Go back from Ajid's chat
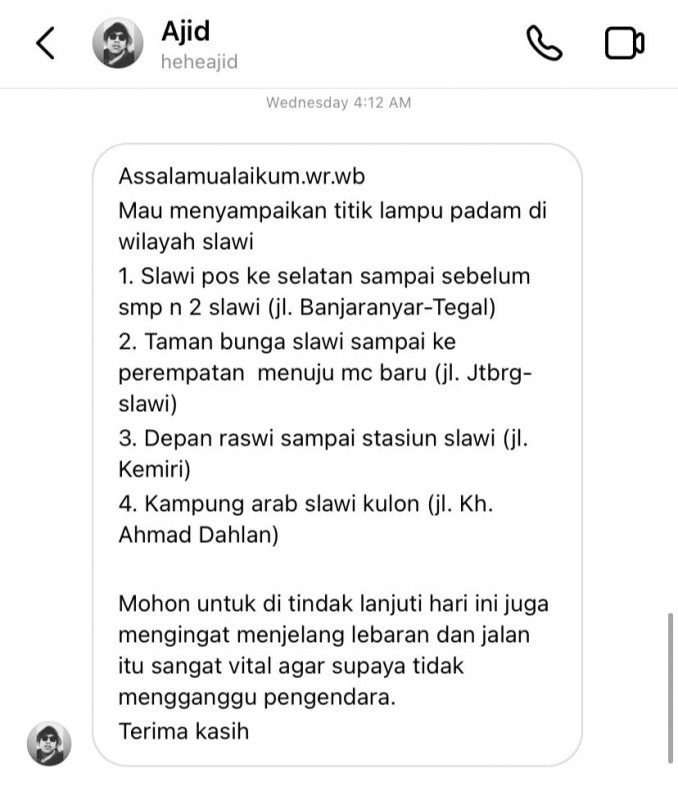 coord(44,44)
